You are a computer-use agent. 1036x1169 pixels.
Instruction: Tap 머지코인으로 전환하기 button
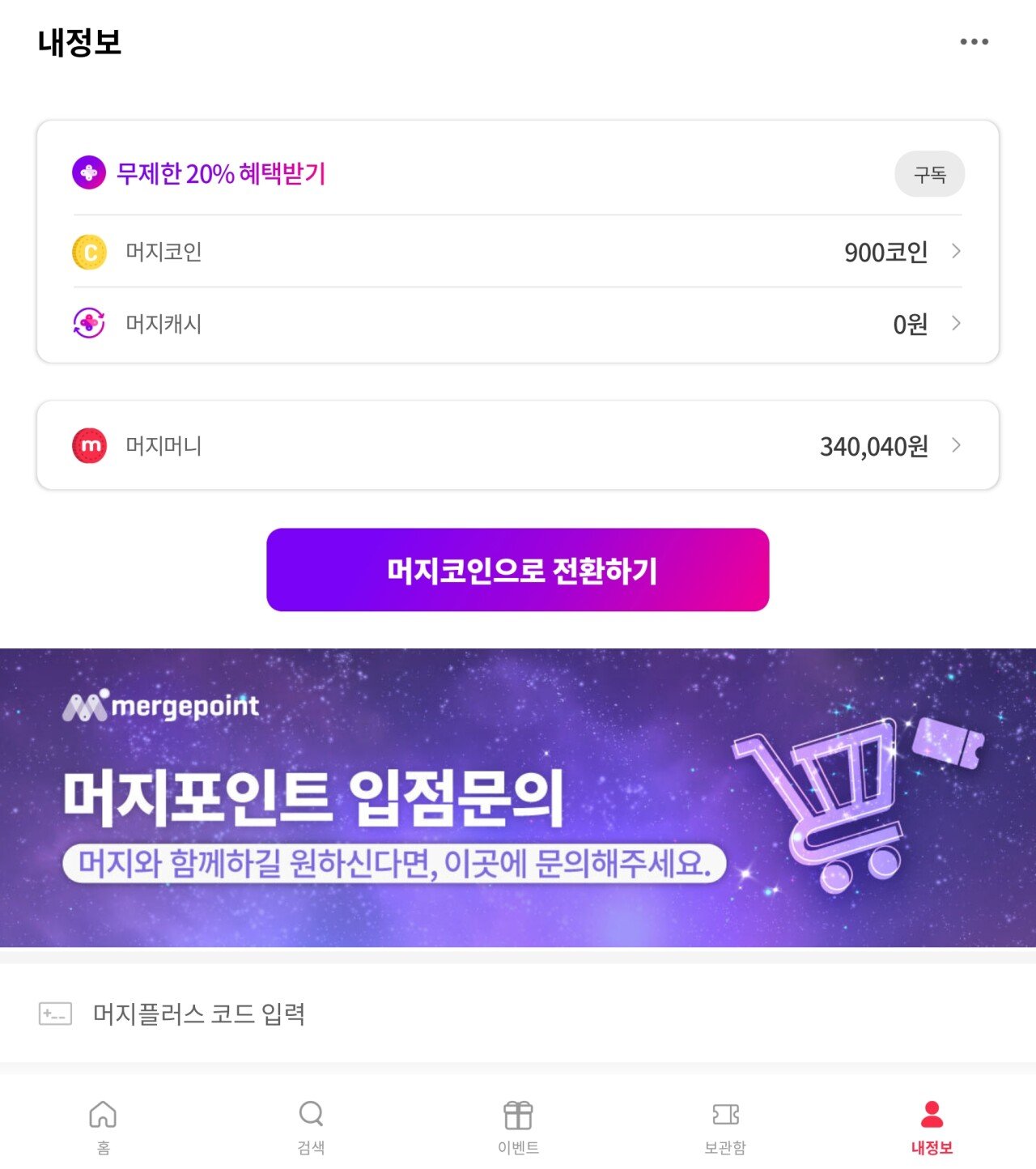pos(518,570)
